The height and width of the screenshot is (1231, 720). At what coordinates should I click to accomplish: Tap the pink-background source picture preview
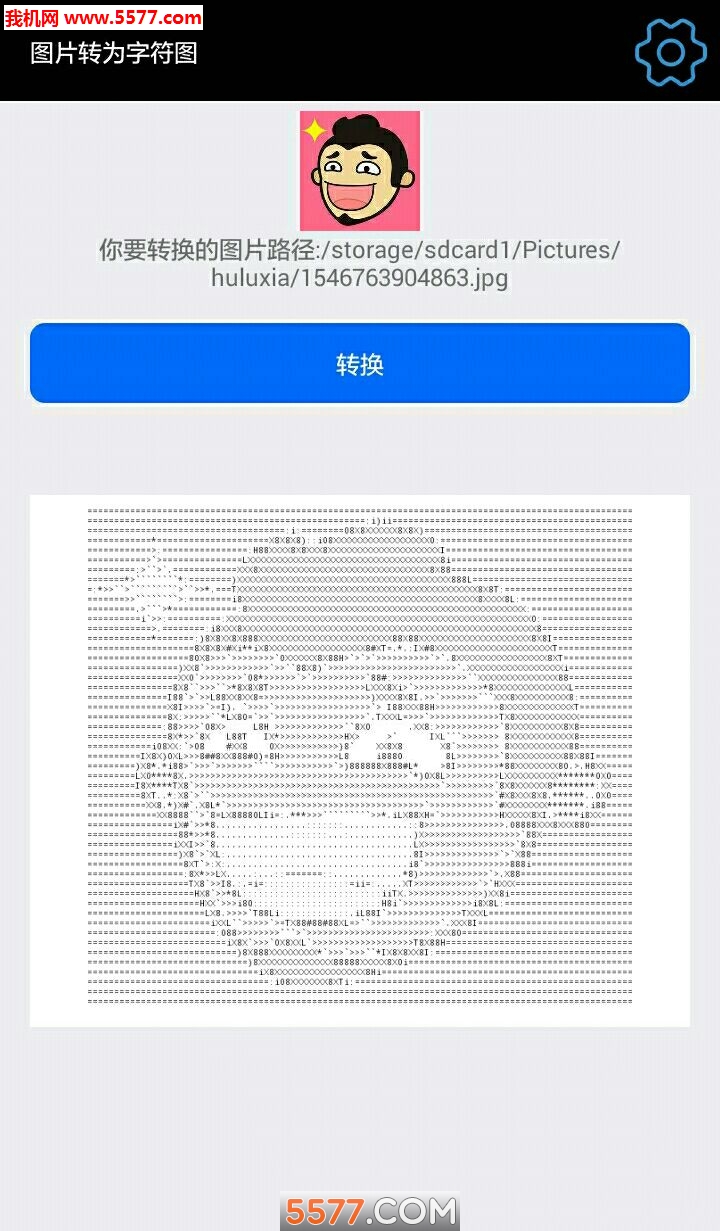(360, 170)
